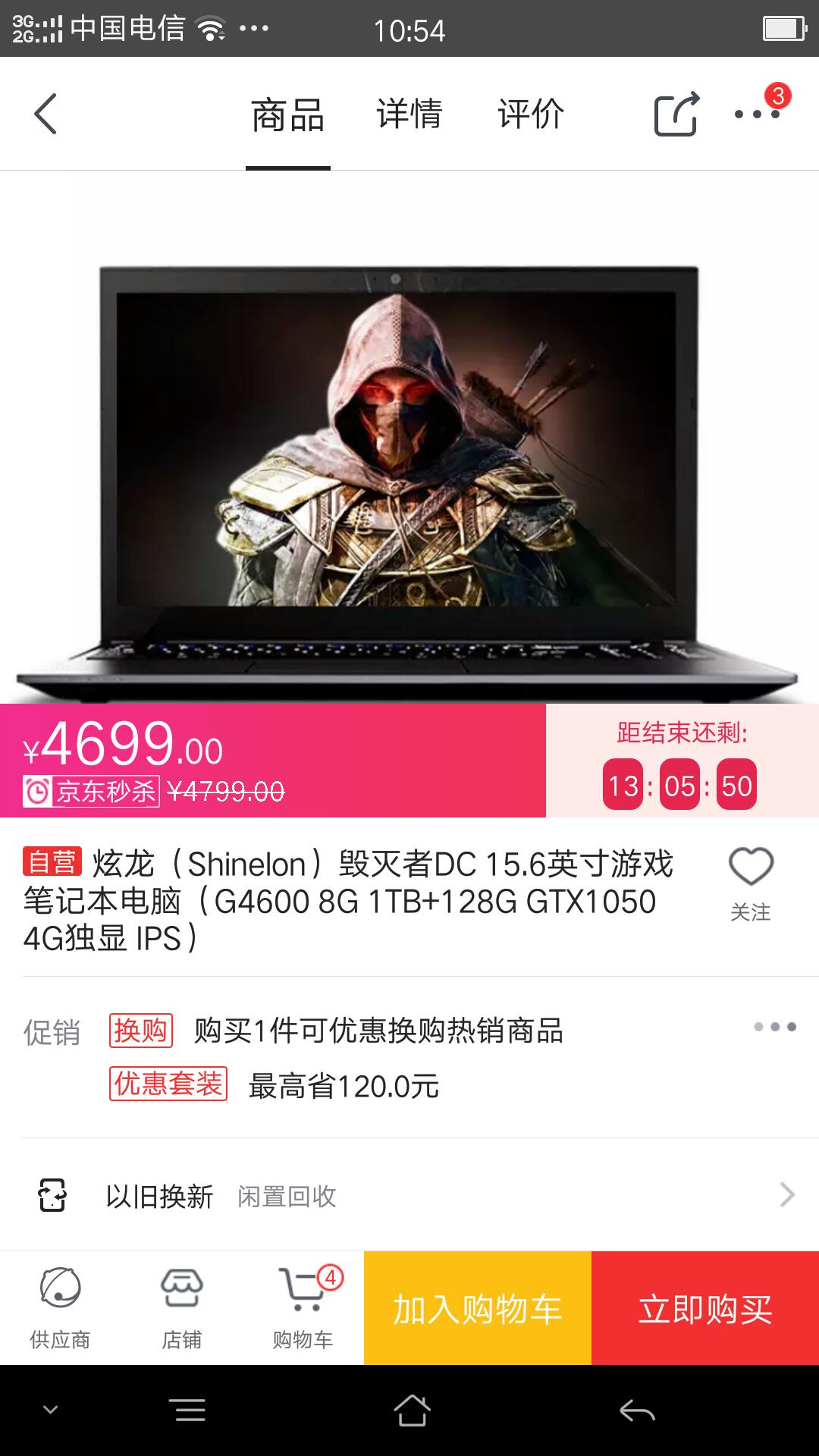Open the 购物车 shopping cart
This screenshot has width=819, height=1456.
(x=303, y=1307)
